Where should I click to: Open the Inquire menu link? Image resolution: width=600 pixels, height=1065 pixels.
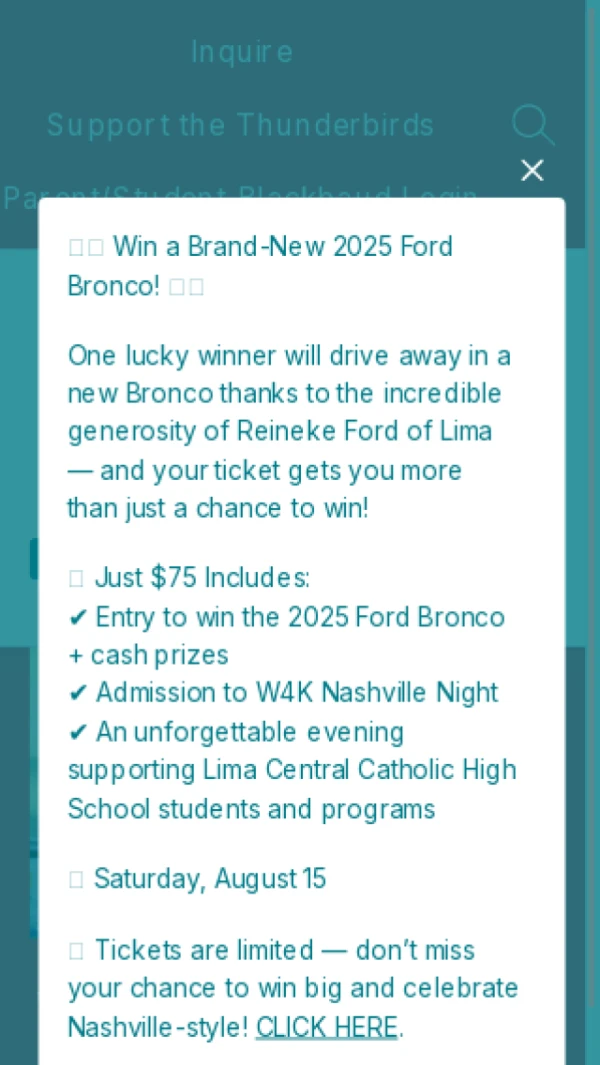point(242,52)
